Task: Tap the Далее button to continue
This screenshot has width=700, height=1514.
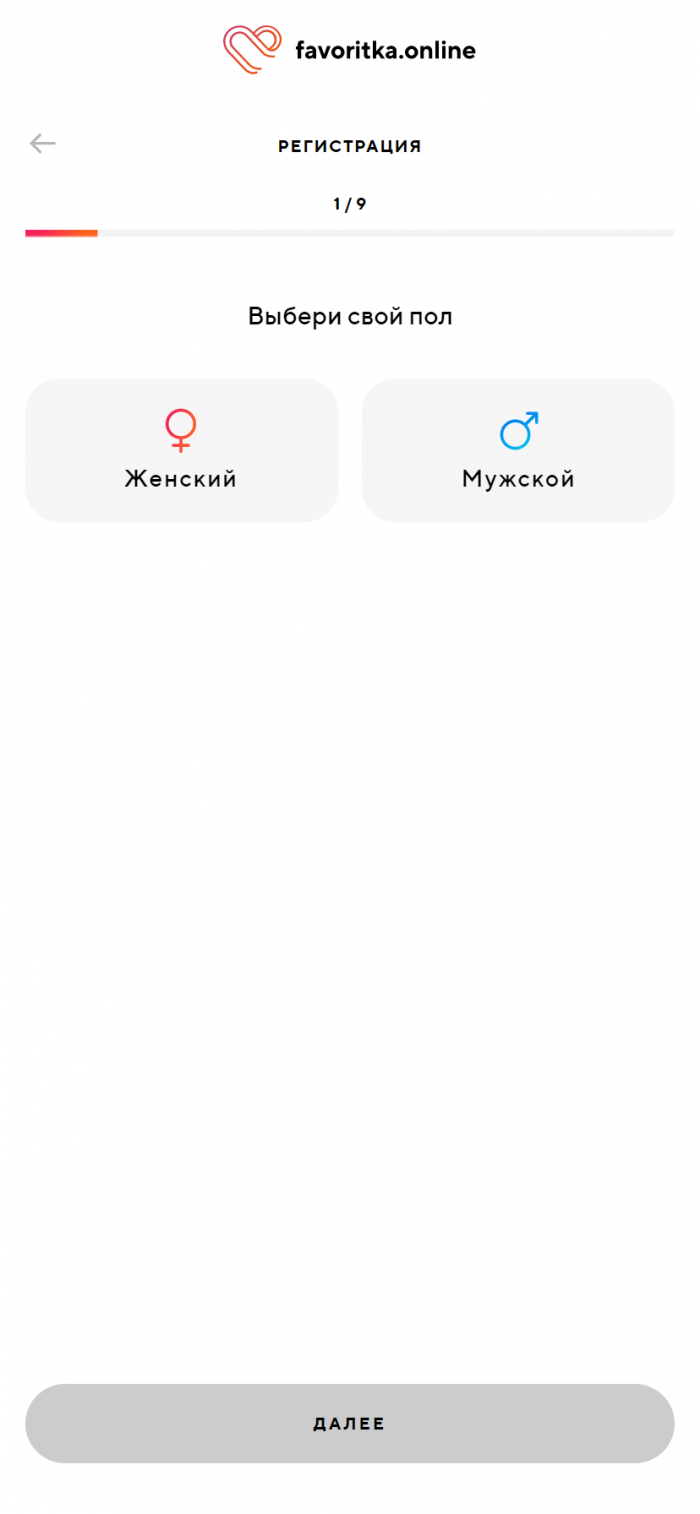Action: (x=349, y=1423)
